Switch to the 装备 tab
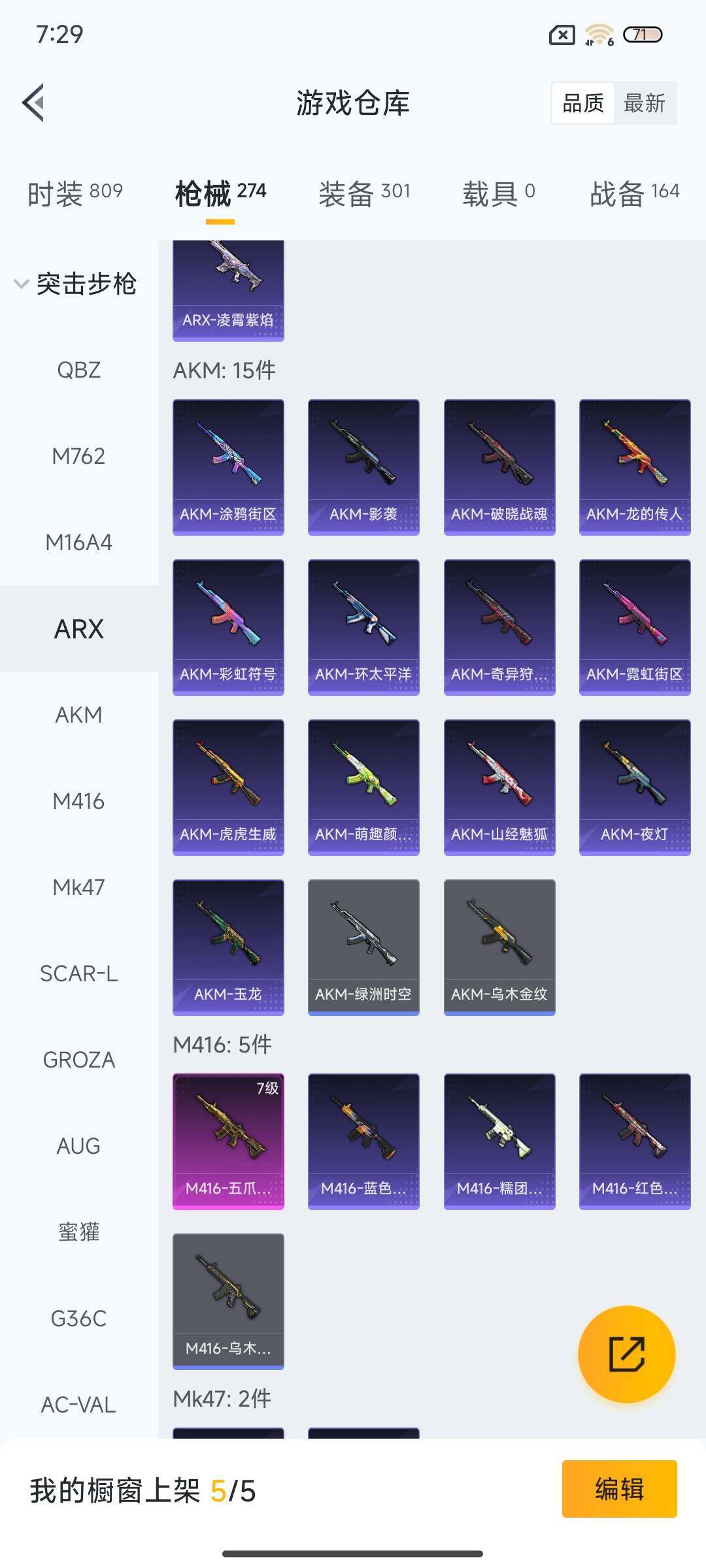 click(364, 193)
